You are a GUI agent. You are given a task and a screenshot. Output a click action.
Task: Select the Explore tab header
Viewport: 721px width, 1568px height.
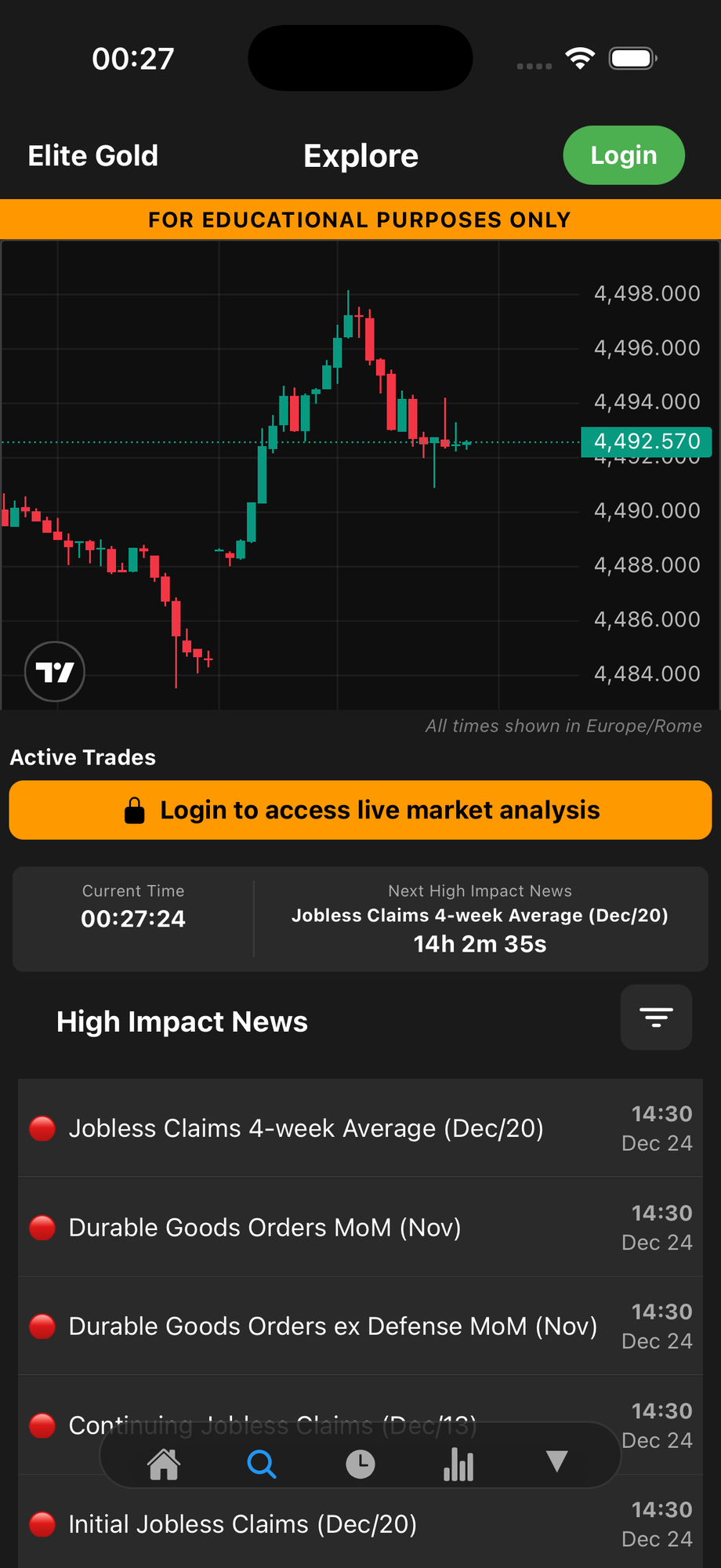[360, 155]
